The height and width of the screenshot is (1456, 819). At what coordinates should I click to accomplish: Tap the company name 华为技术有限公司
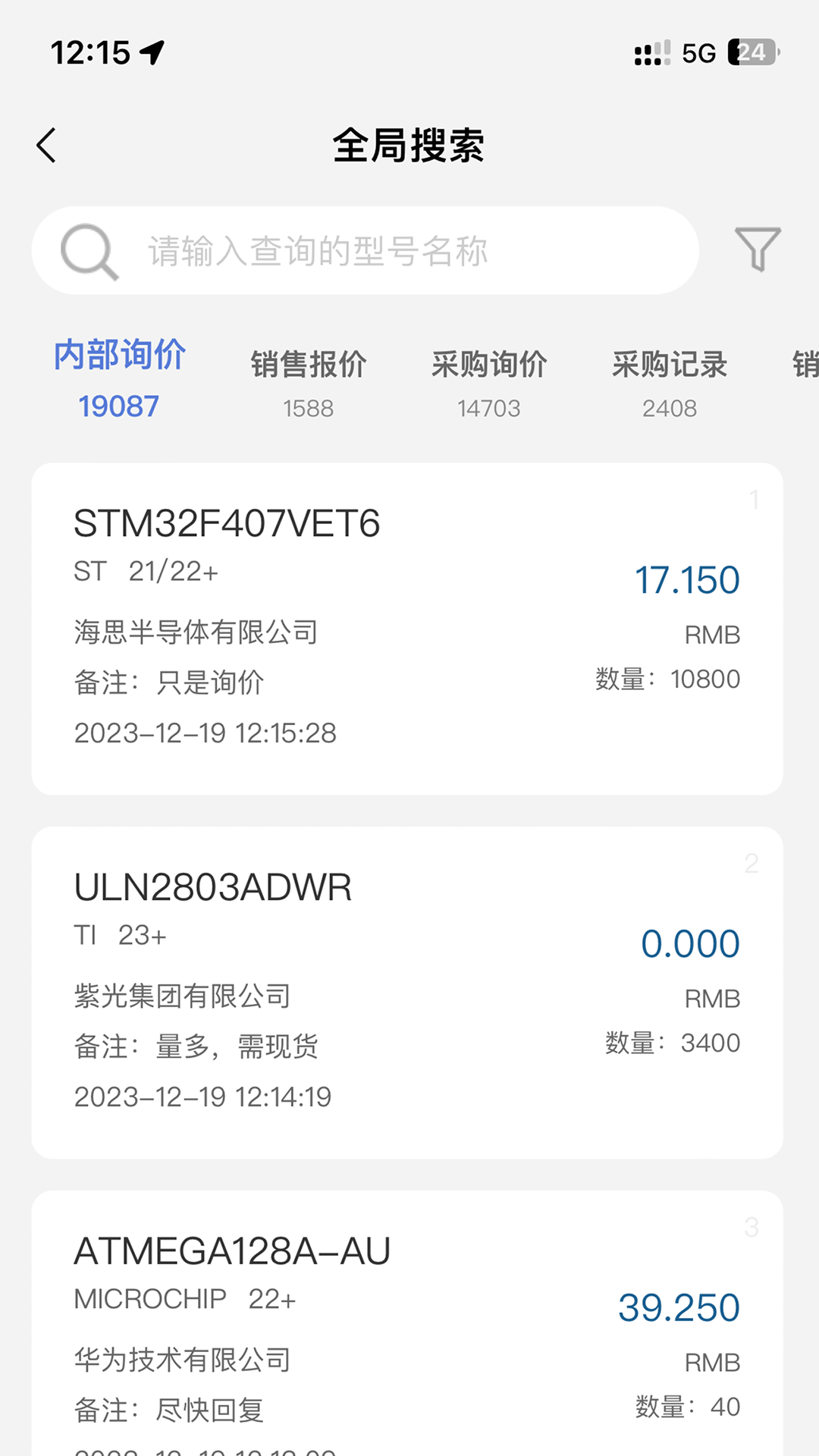tap(182, 1357)
